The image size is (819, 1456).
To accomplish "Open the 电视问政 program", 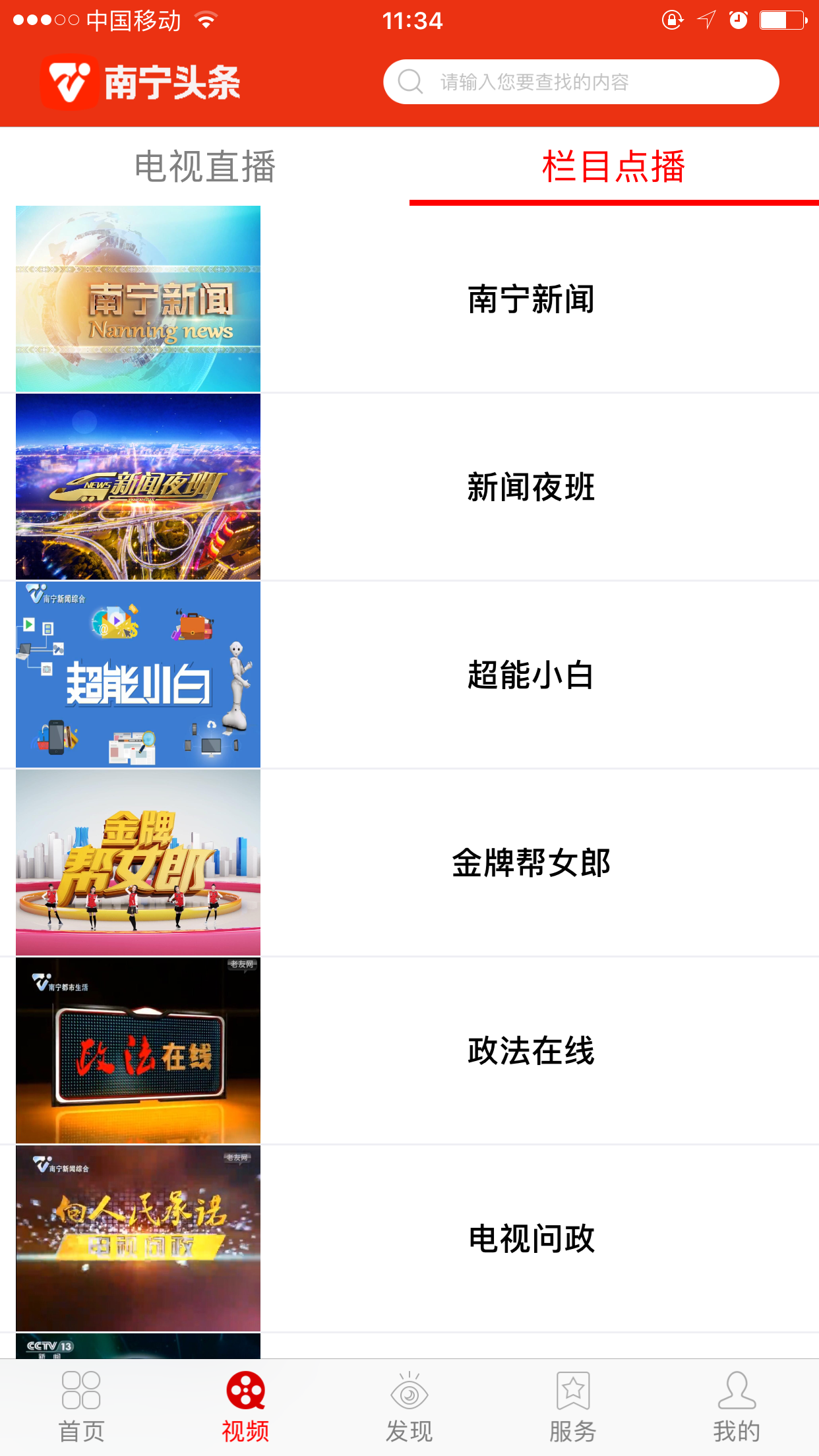I will (531, 1238).
